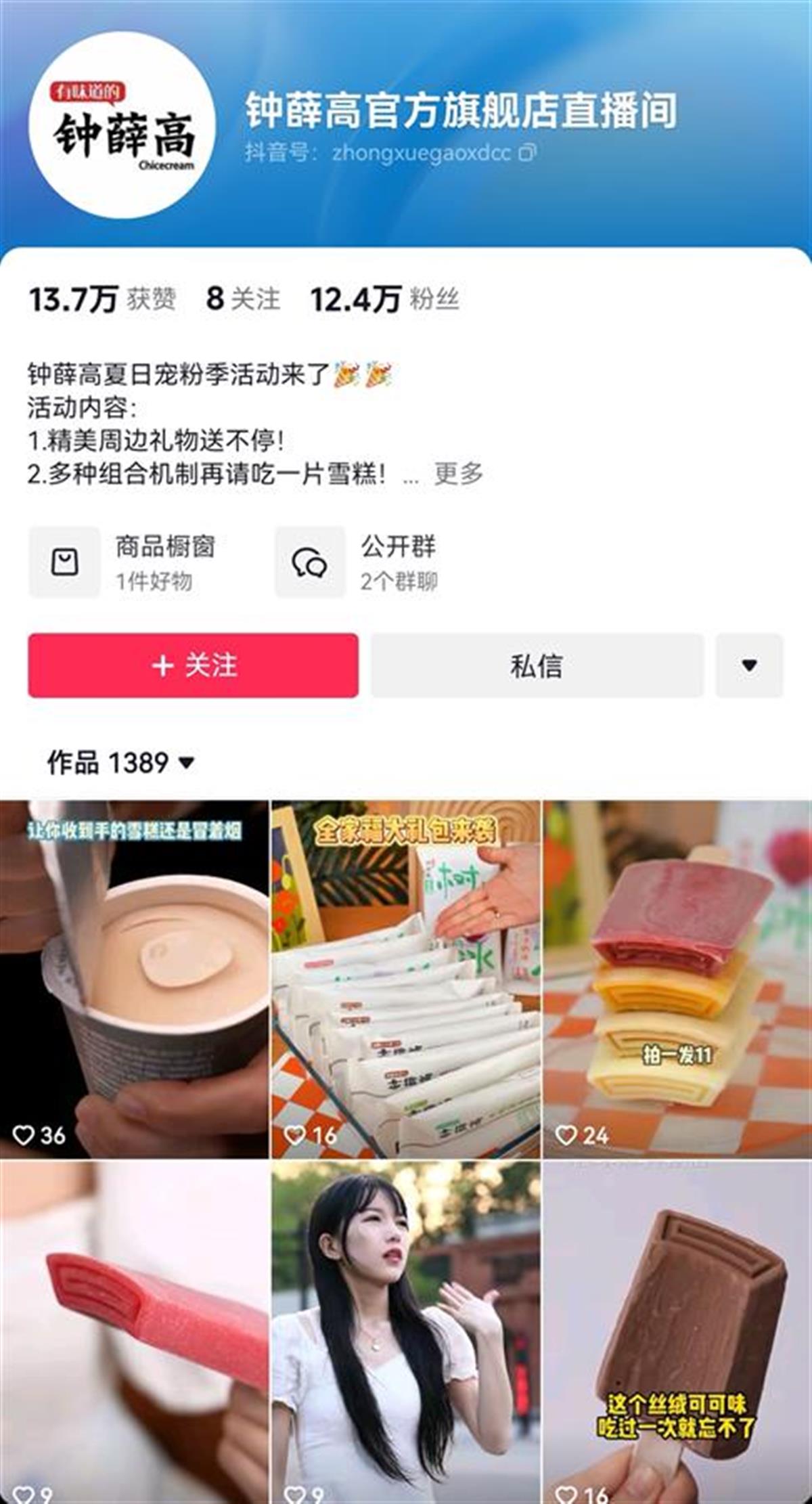Screen dimensions: 812x1504
Task: Play the ice cream cup video with 36 likes
Action: pos(134,978)
